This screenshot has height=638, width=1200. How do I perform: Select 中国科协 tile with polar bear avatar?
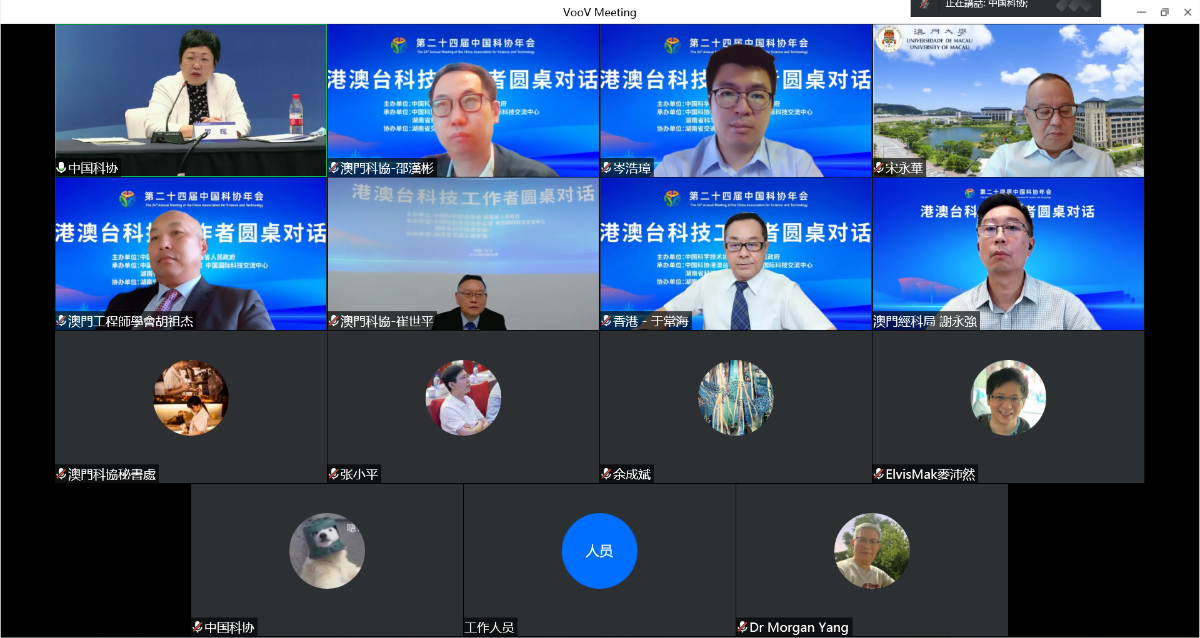click(x=327, y=560)
